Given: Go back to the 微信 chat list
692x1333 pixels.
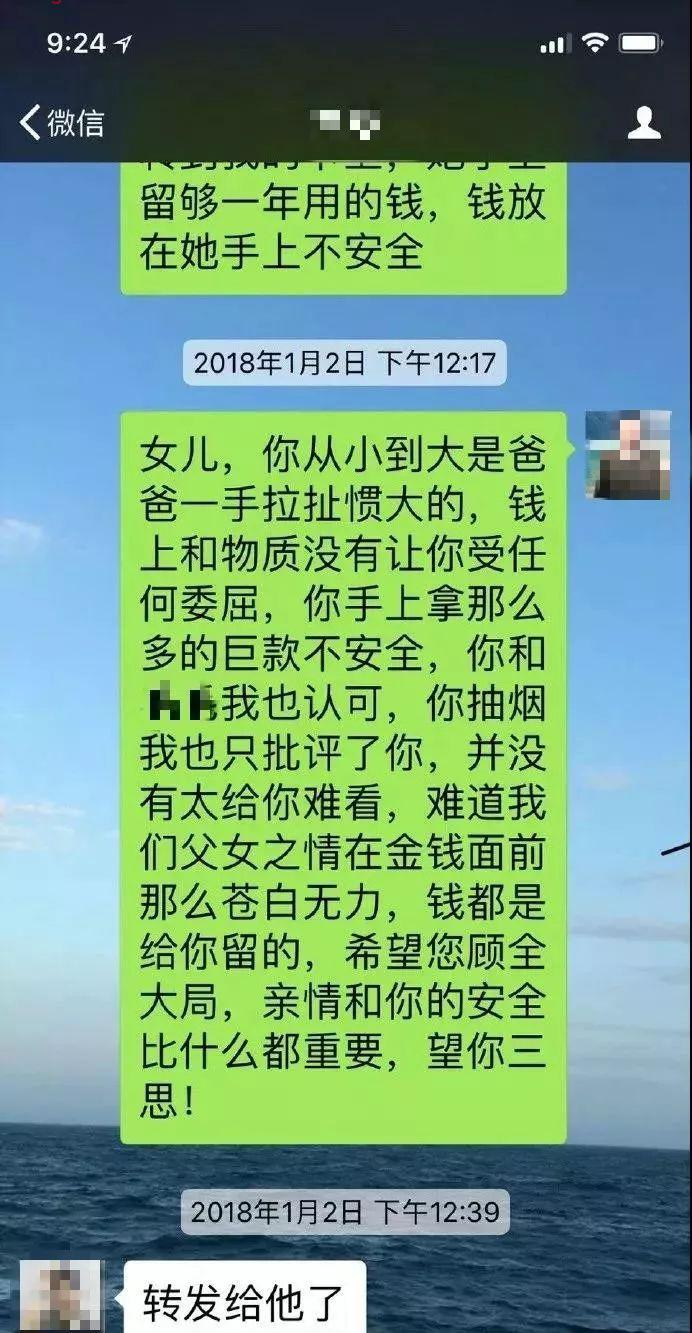Looking at the screenshot, I should coord(62,124).
